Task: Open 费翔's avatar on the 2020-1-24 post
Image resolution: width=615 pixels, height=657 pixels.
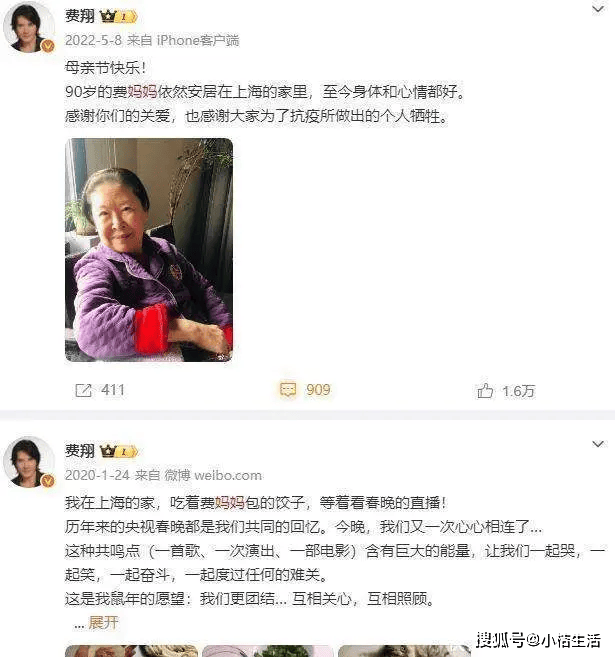Action: pos(29,461)
